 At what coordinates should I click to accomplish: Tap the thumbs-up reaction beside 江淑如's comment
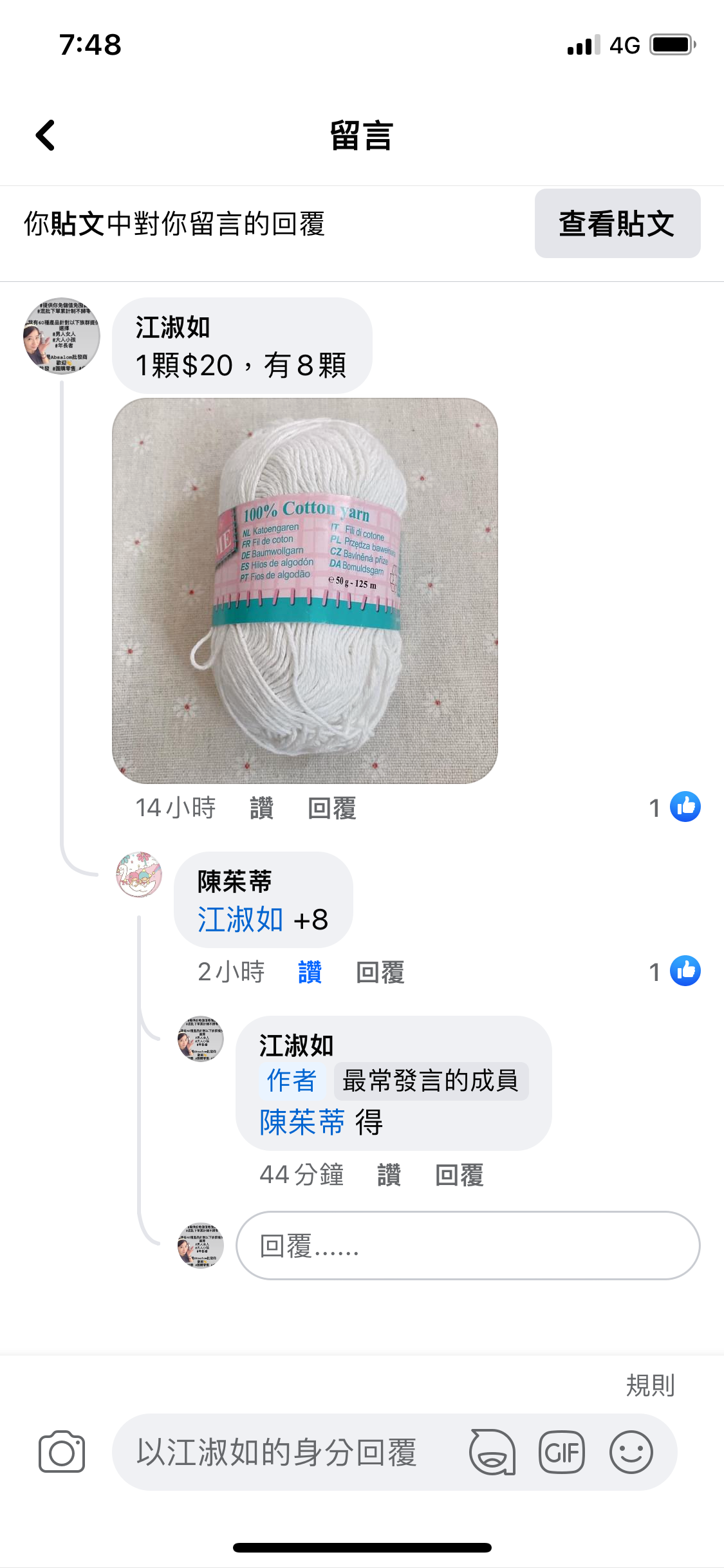coord(685,807)
